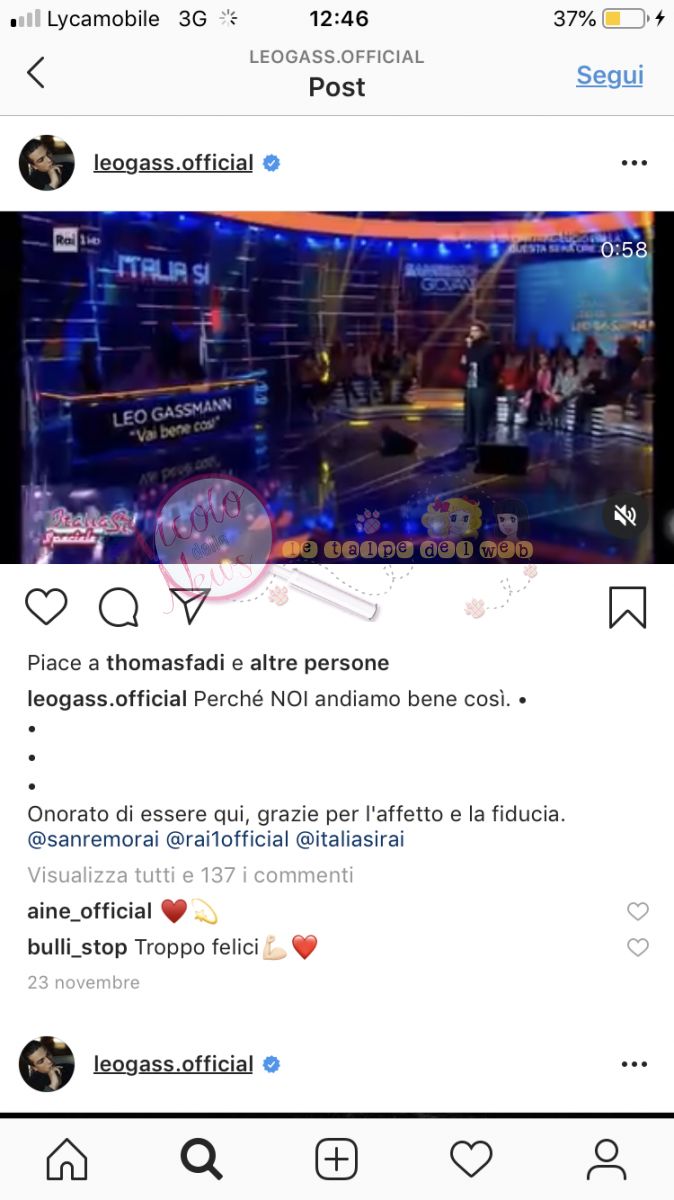The width and height of the screenshot is (674, 1200).
Task: Open the first post's three-dot options menu
Action: [x=634, y=163]
